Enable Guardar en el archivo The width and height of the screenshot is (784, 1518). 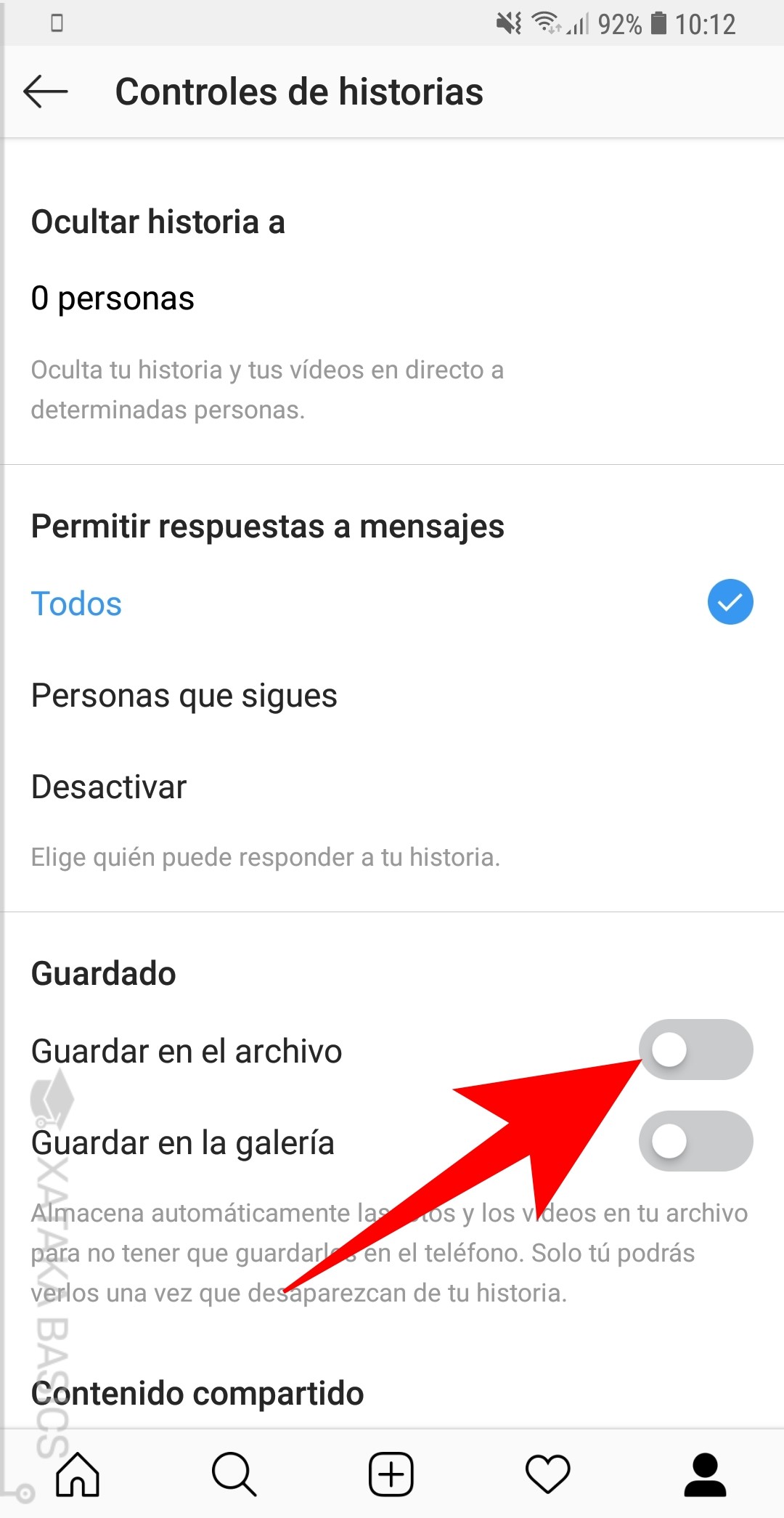[695, 1050]
